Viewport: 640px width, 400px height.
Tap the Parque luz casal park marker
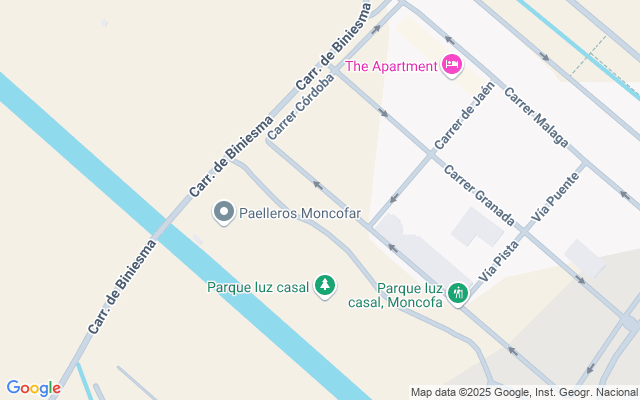pyautogui.click(x=324, y=287)
